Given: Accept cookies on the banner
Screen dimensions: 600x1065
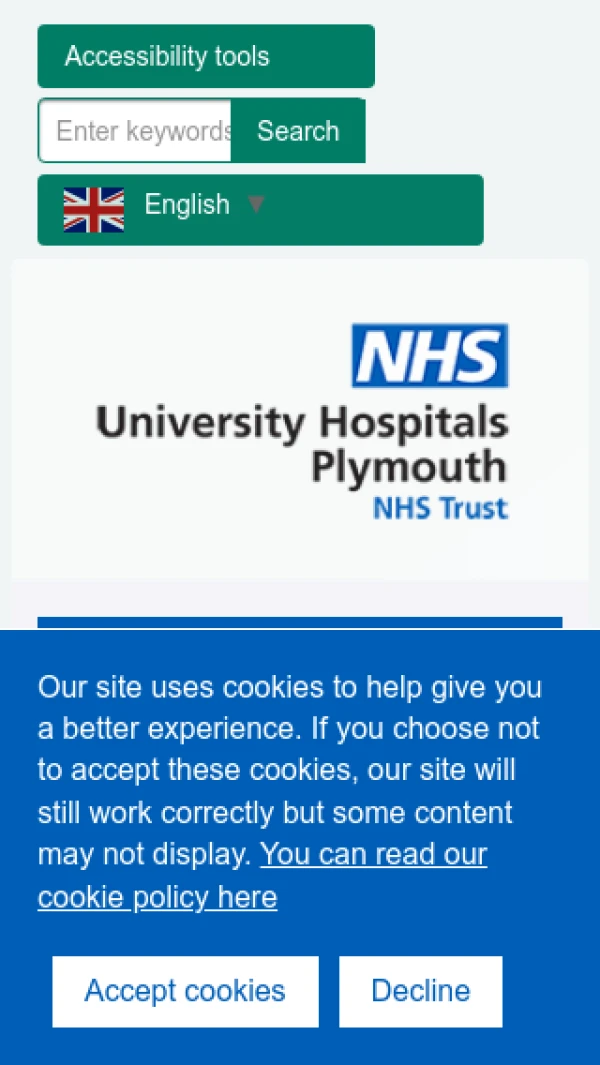Looking at the screenshot, I should point(185,991).
